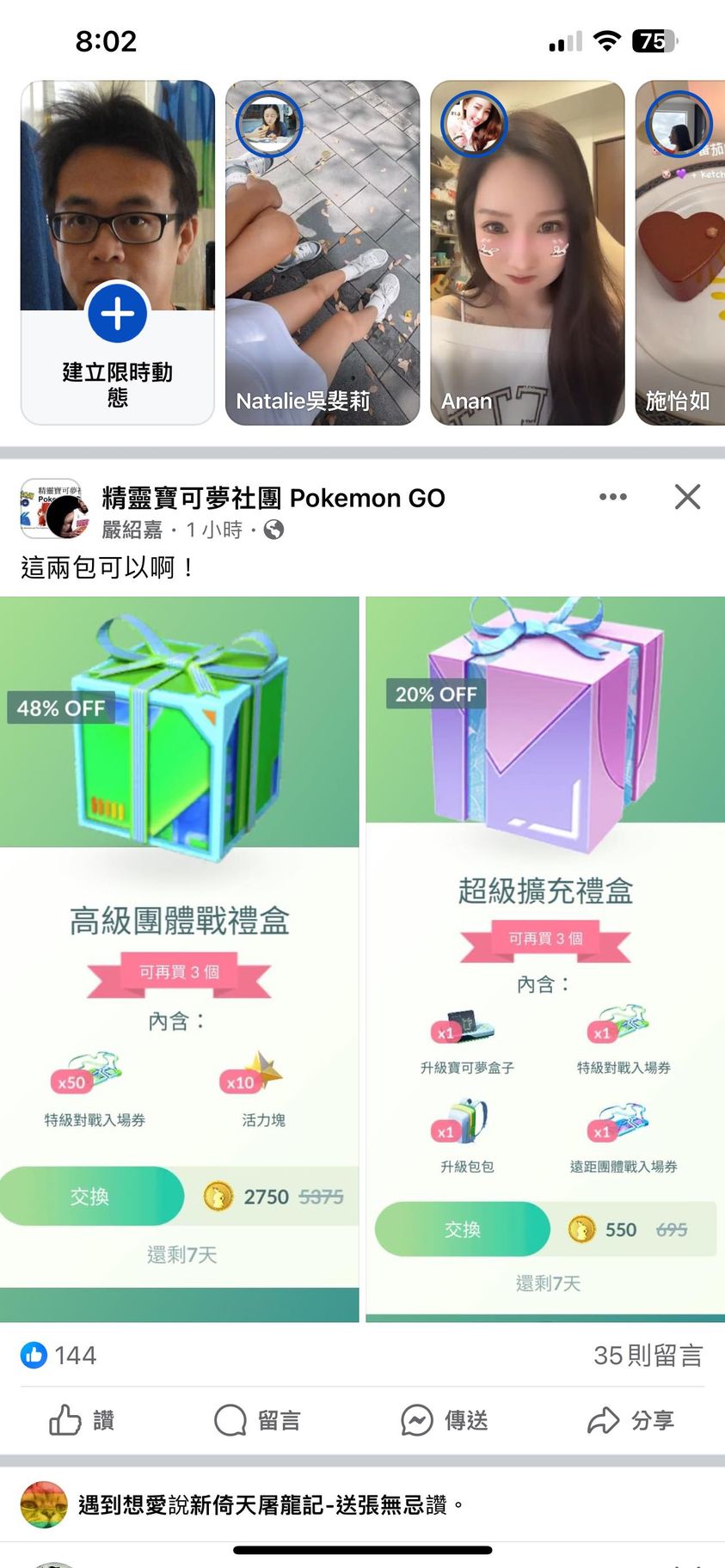Like the post with 讚 button
The height and width of the screenshot is (1568, 725).
[x=83, y=1420]
